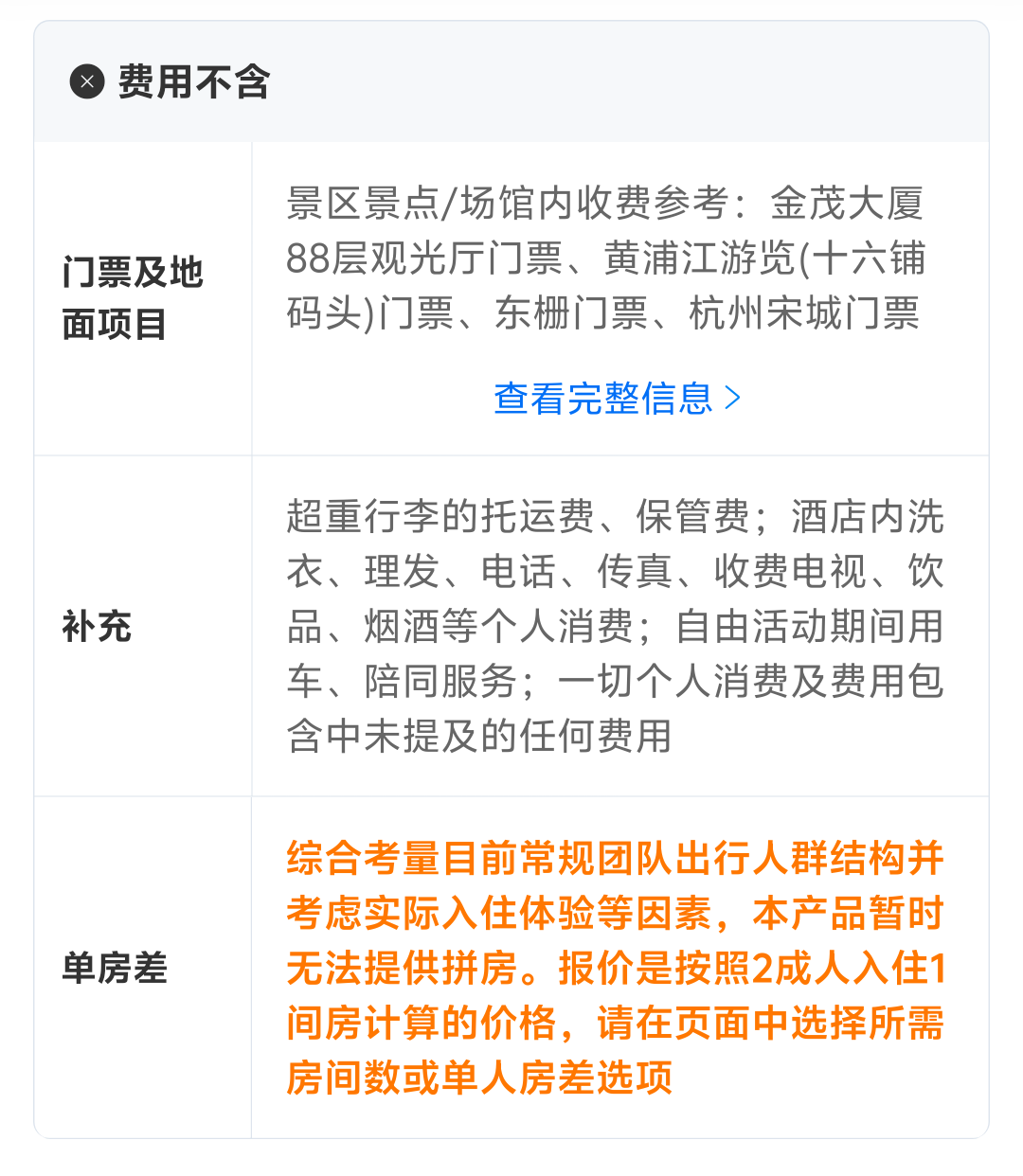The image size is (1023, 1176).
Task: Expand 查看完整信息 link
Action: point(617,399)
